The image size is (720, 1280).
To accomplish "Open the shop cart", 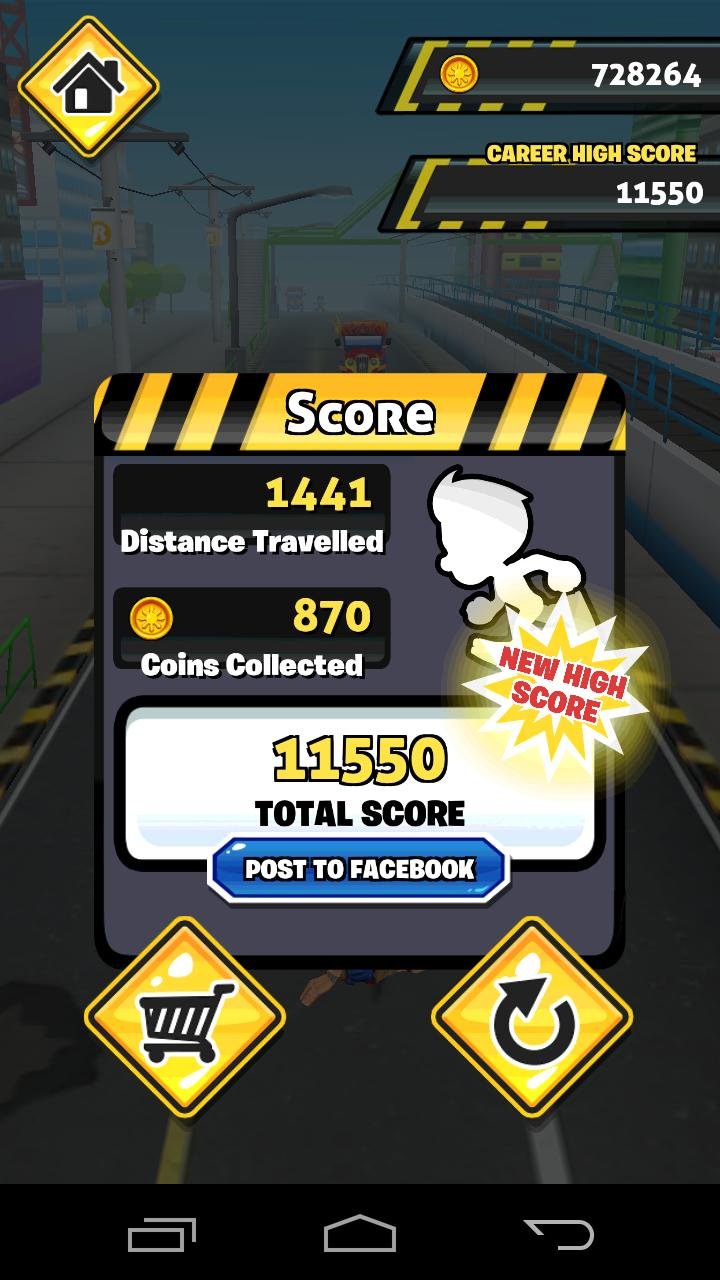I will point(185,1019).
